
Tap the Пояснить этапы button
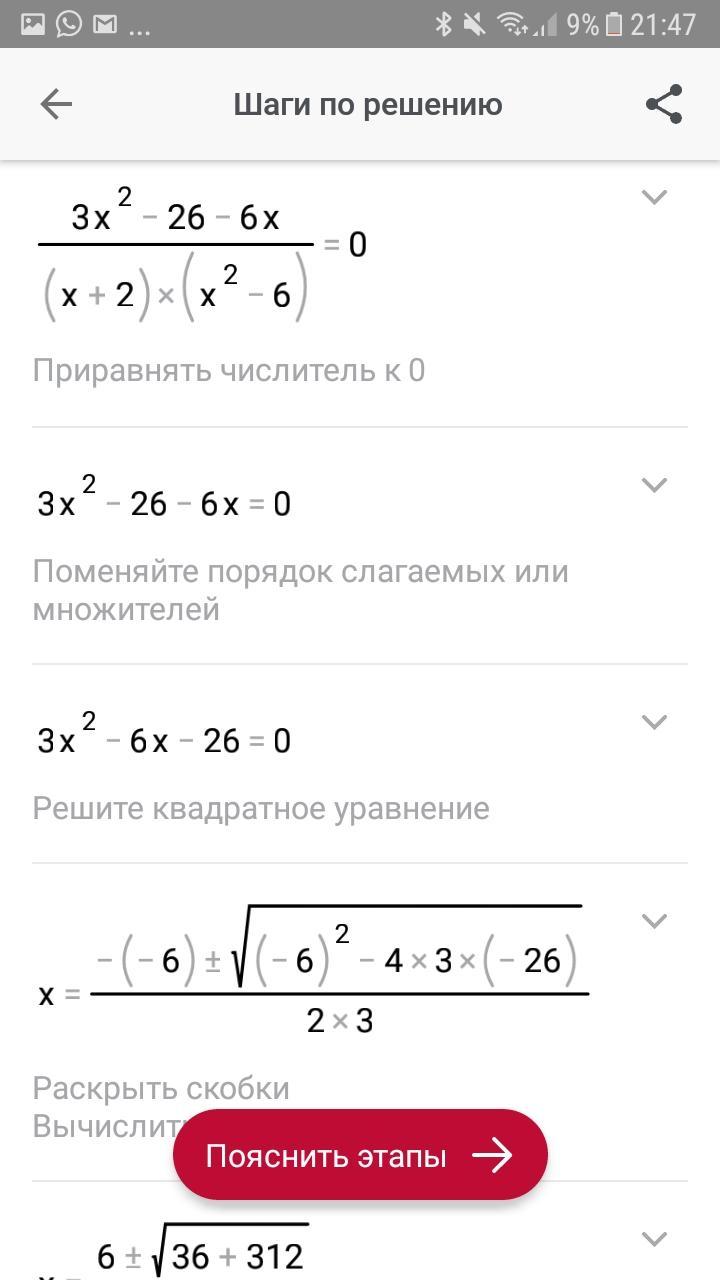pyautogui.click(x=360, y=1156)
